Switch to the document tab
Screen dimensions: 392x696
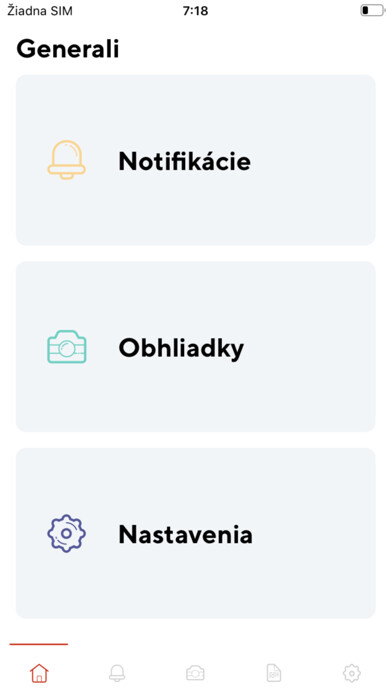coord(274,673)
